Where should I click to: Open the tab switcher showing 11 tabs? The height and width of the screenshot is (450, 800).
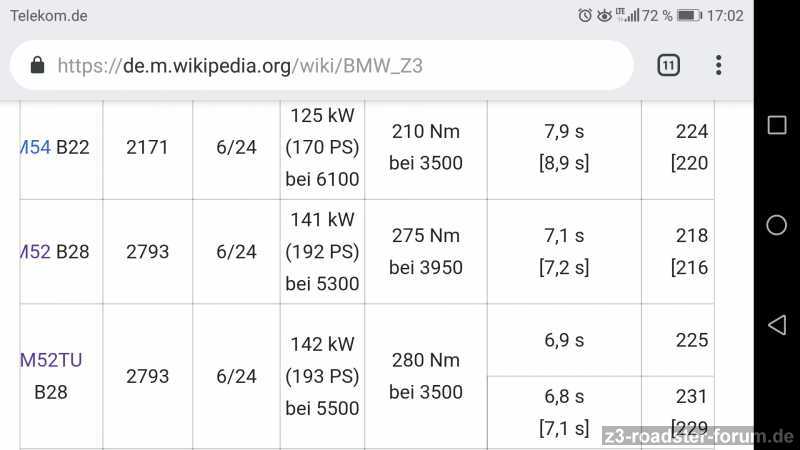(x=668, y=66)
